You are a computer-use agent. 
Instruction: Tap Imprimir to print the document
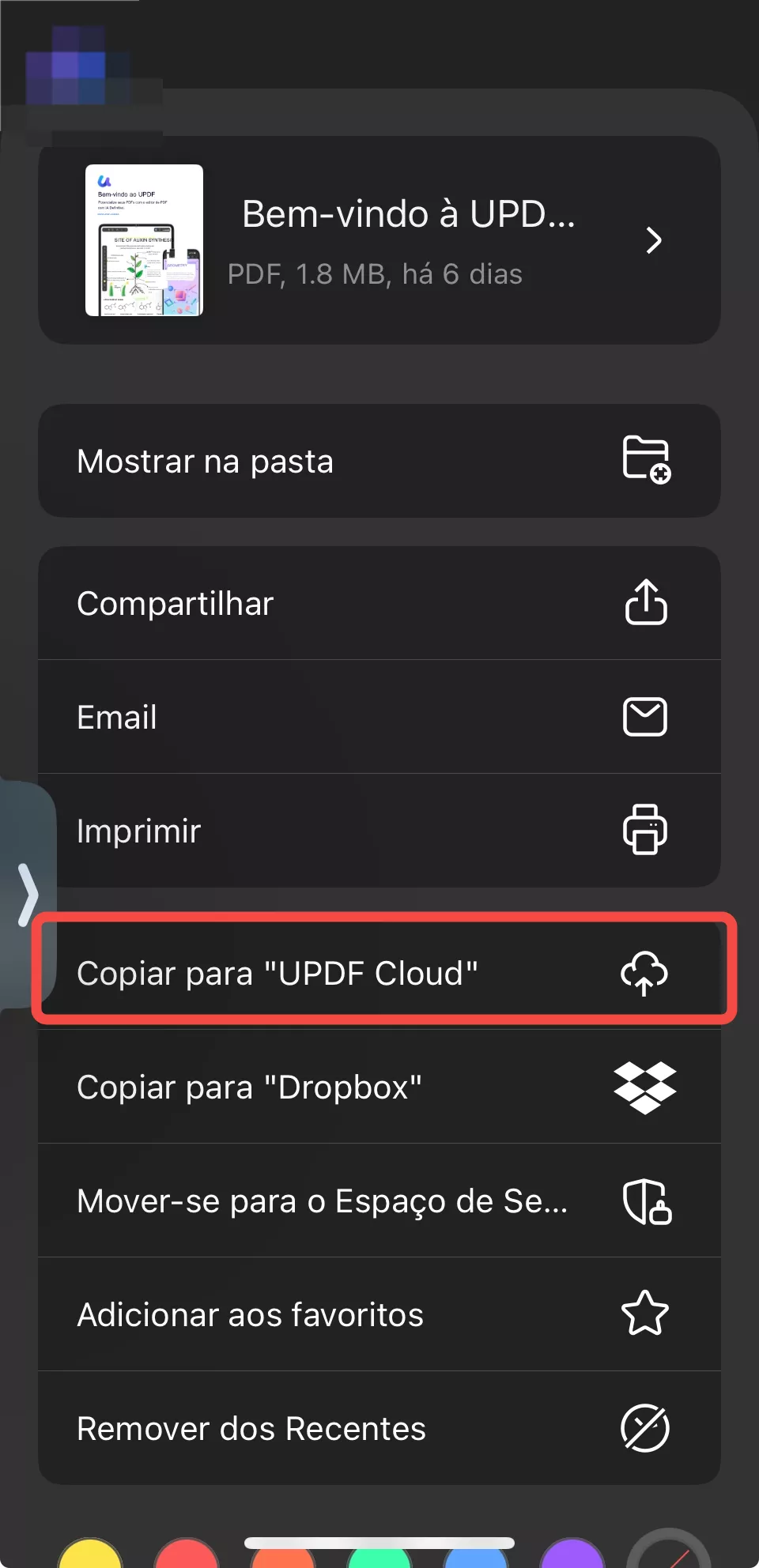pos(379,831)
